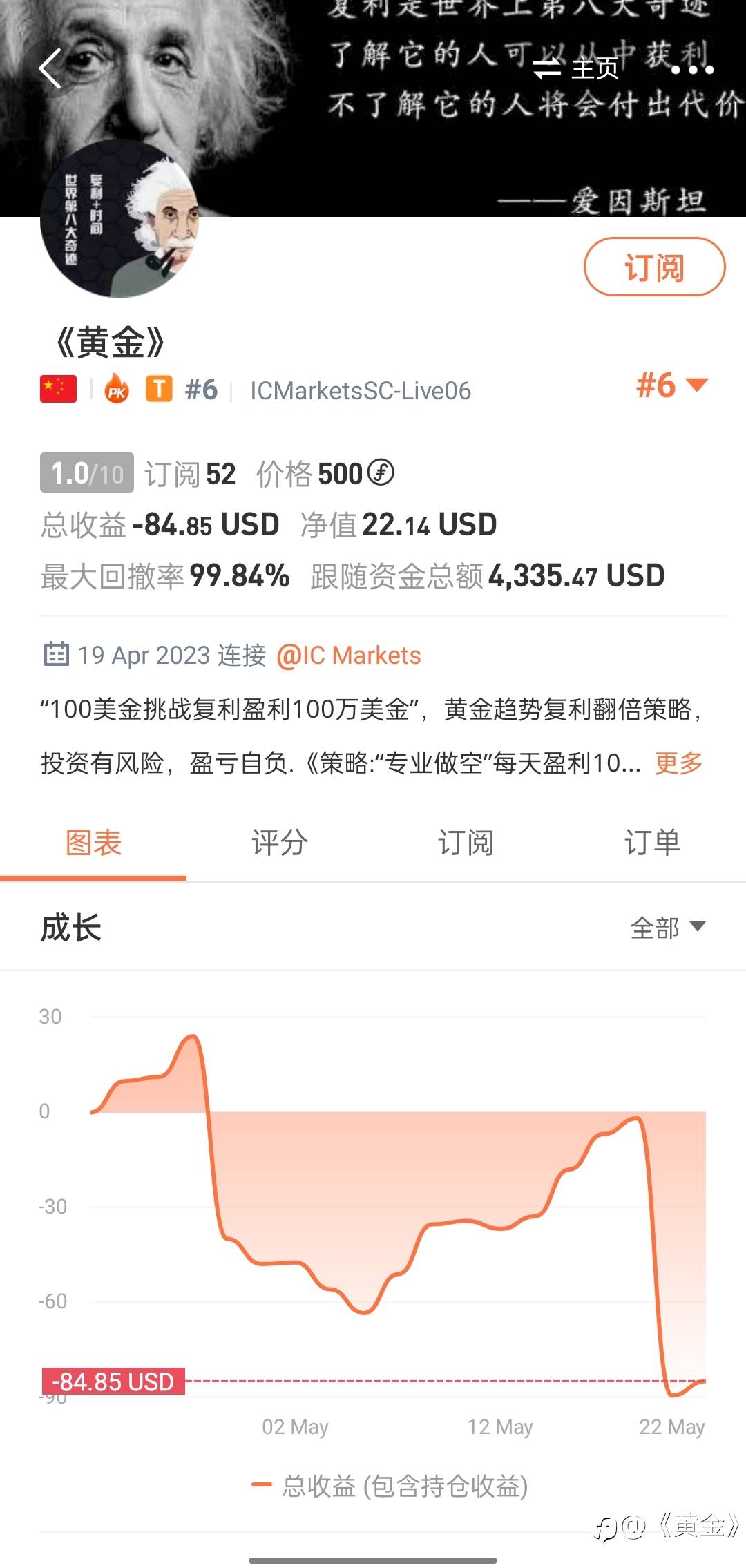Switch to 主页 via the swap icon
This screenshot has width=746, height=1568.
[x=576, y=68]
